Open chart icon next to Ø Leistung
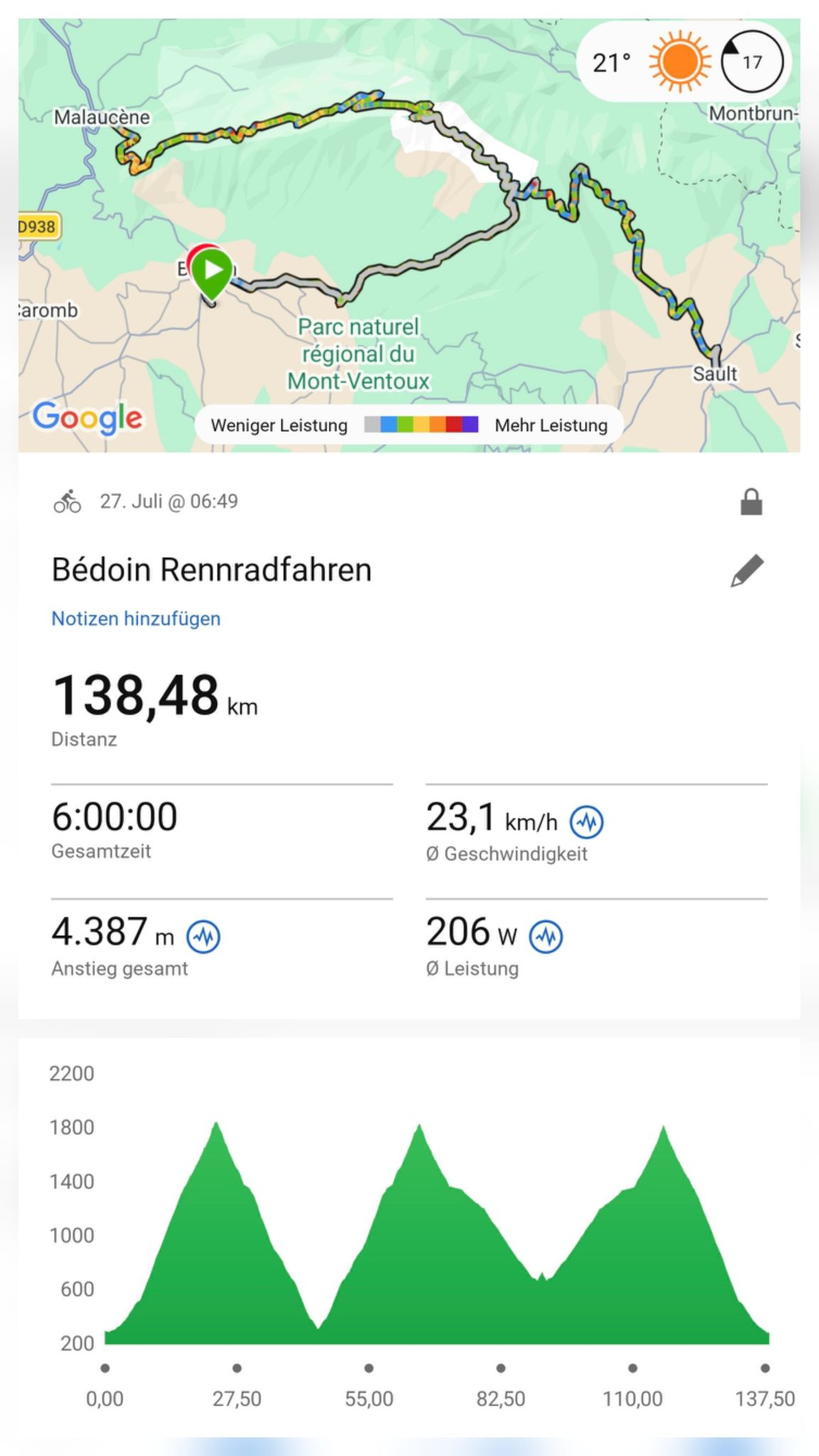The height and width of the screenshot is (1456, 819). [546, 937]
